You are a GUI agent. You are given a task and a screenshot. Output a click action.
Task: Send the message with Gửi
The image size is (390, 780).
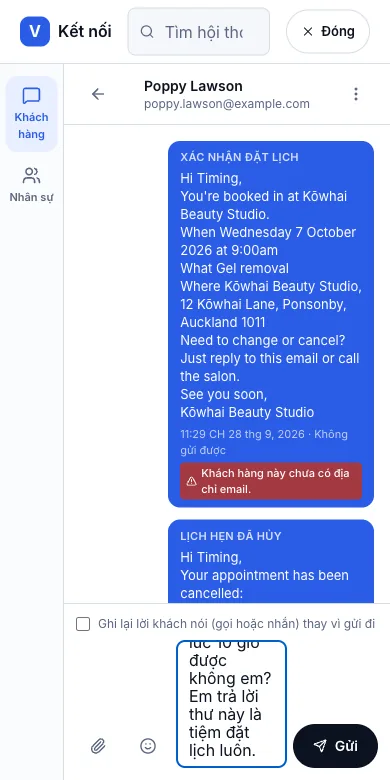[335, 746]
